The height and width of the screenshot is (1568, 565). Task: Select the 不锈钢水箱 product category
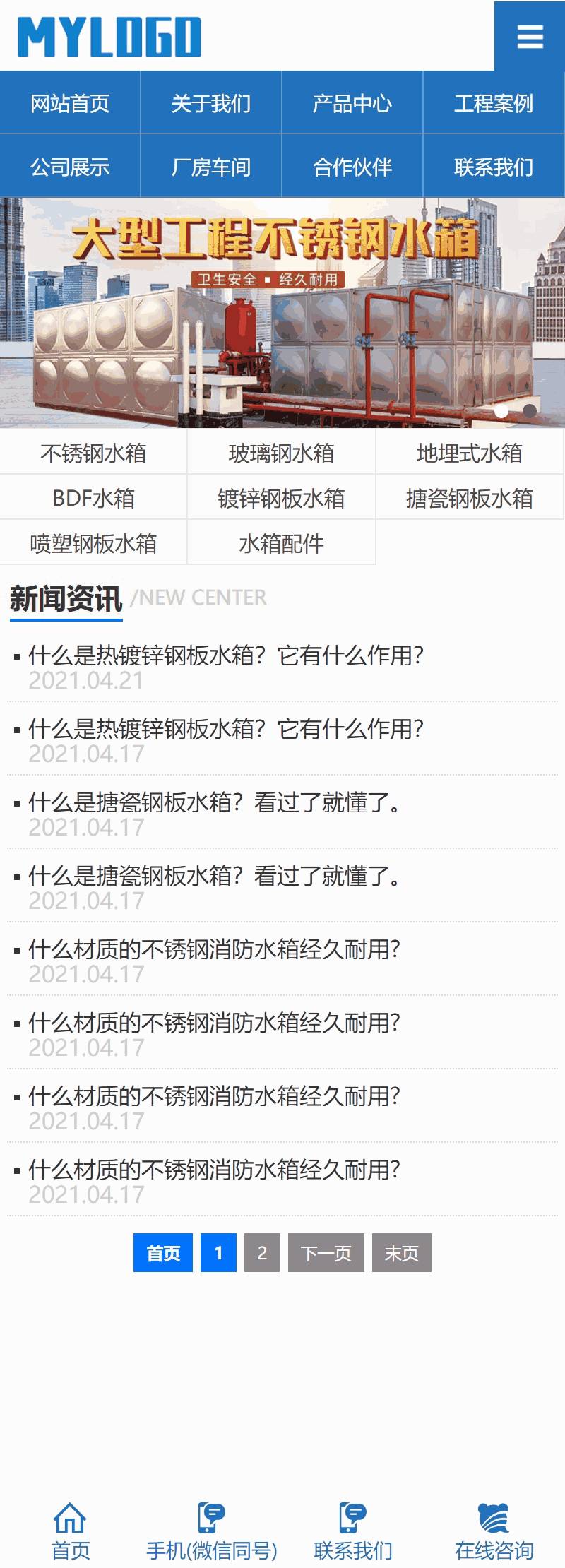click(94, 452)
